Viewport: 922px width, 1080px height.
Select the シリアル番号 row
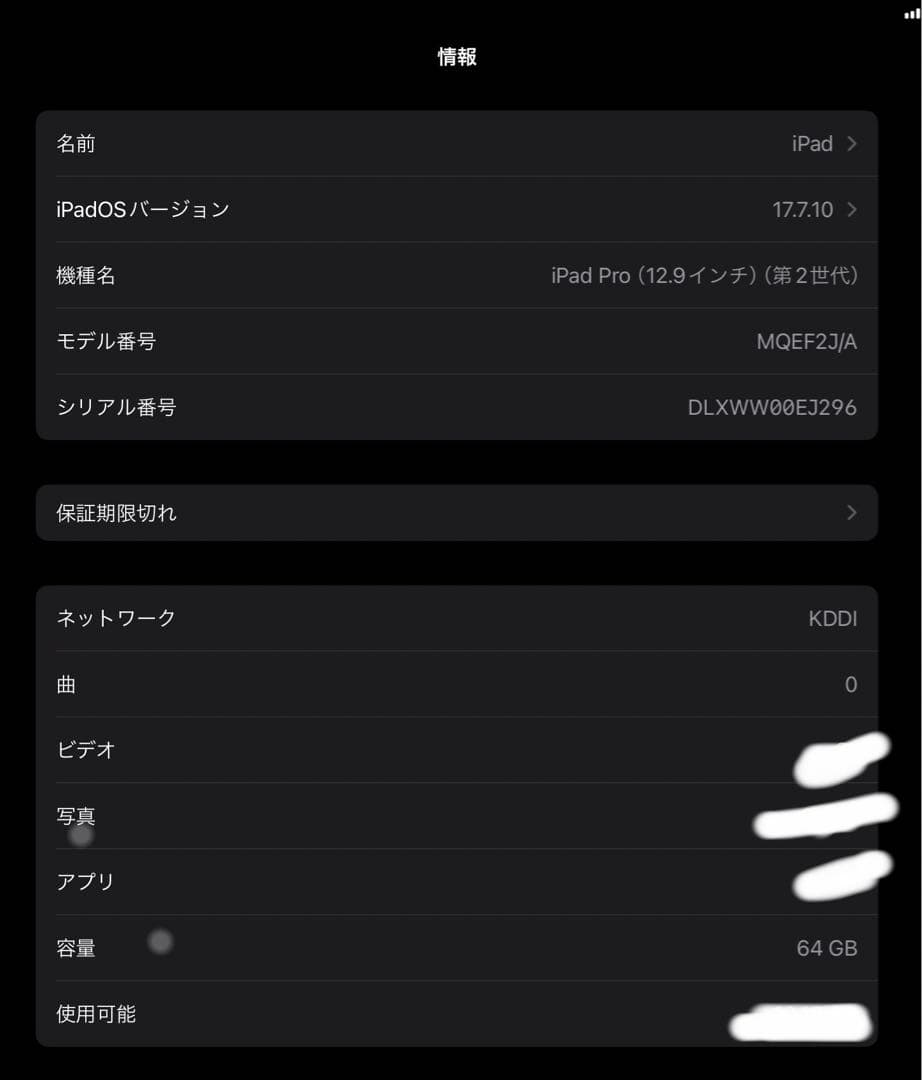[460, 407]
